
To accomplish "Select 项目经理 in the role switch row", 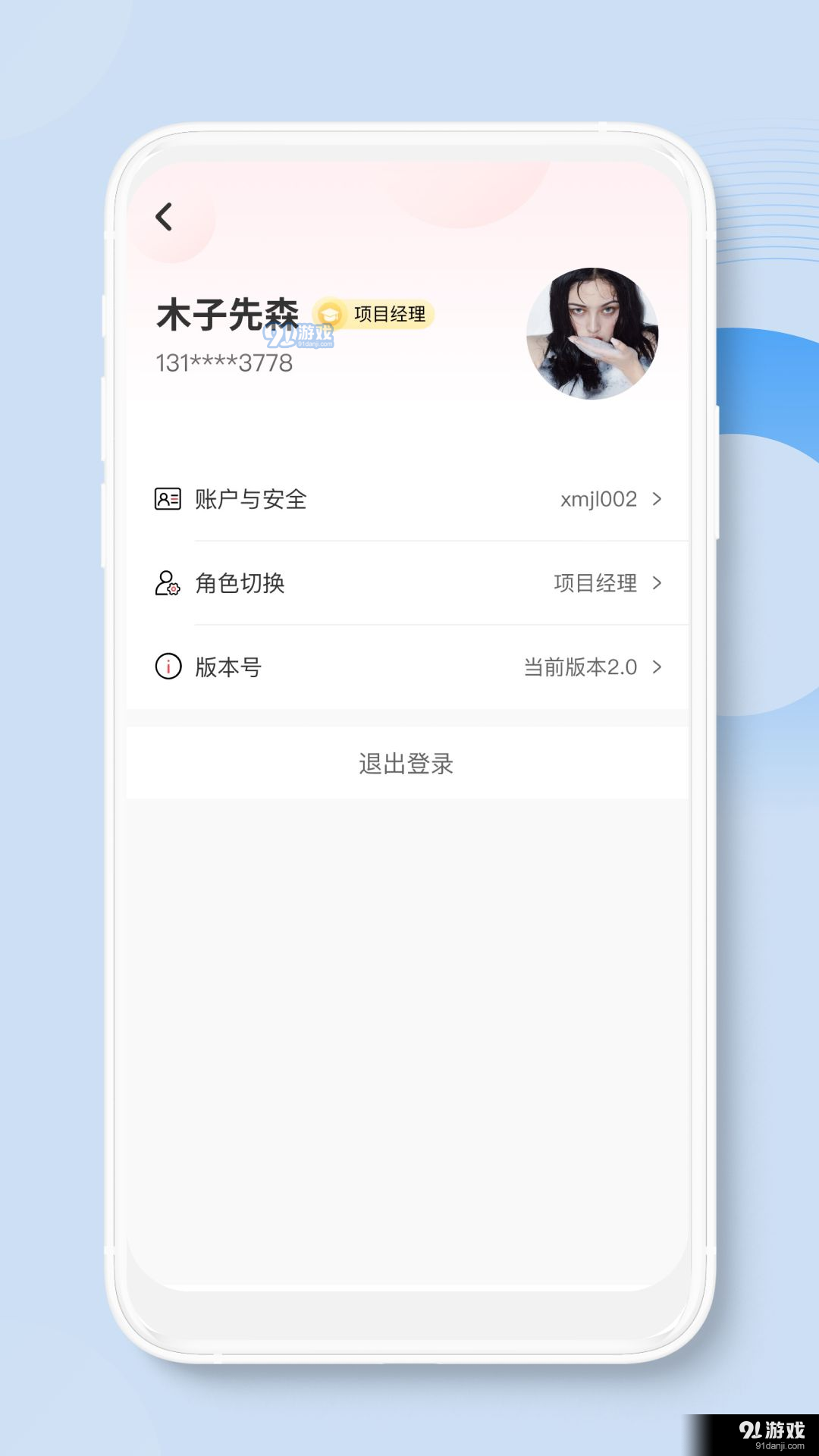I will 596,583.
